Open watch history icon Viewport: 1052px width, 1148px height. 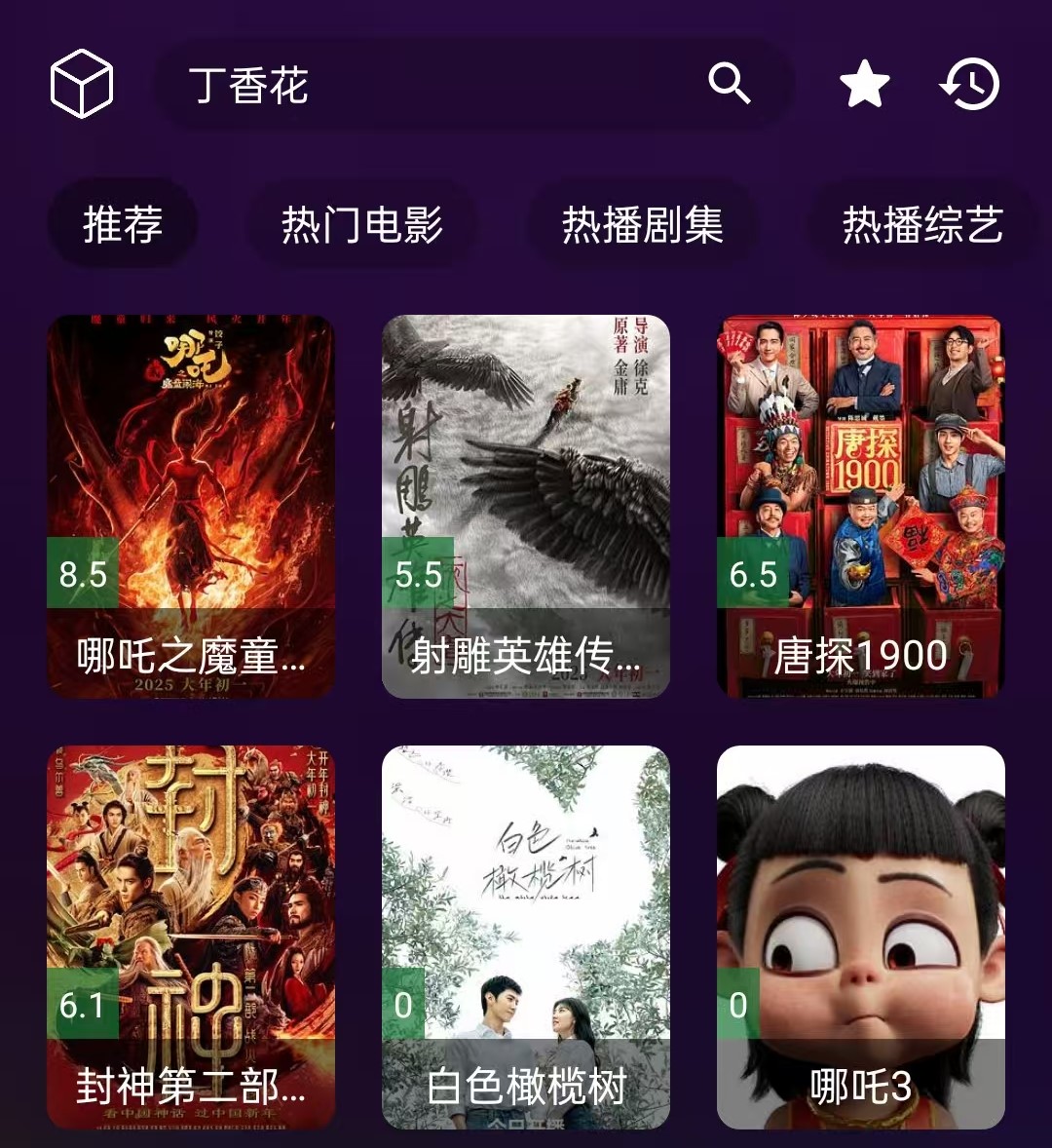point(970,84)
